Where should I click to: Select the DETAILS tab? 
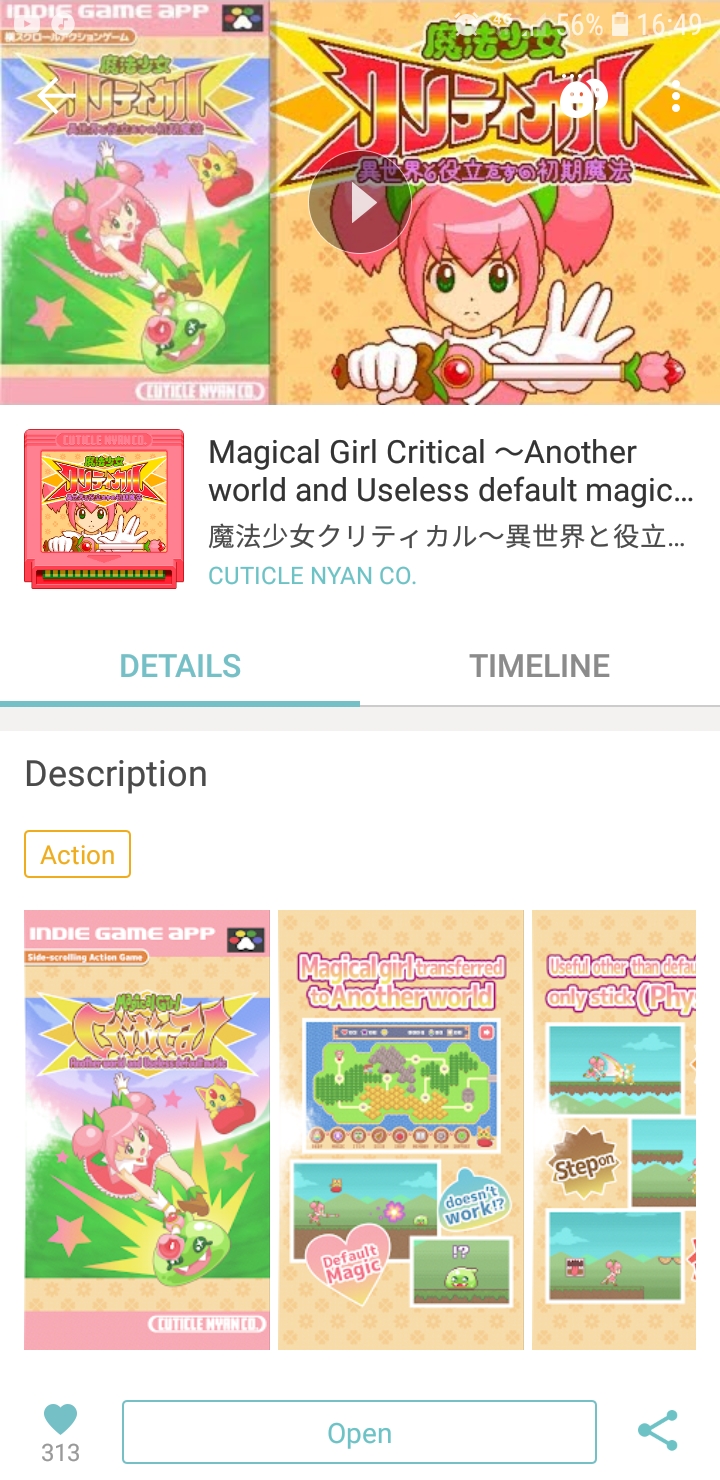coord(180,666)
